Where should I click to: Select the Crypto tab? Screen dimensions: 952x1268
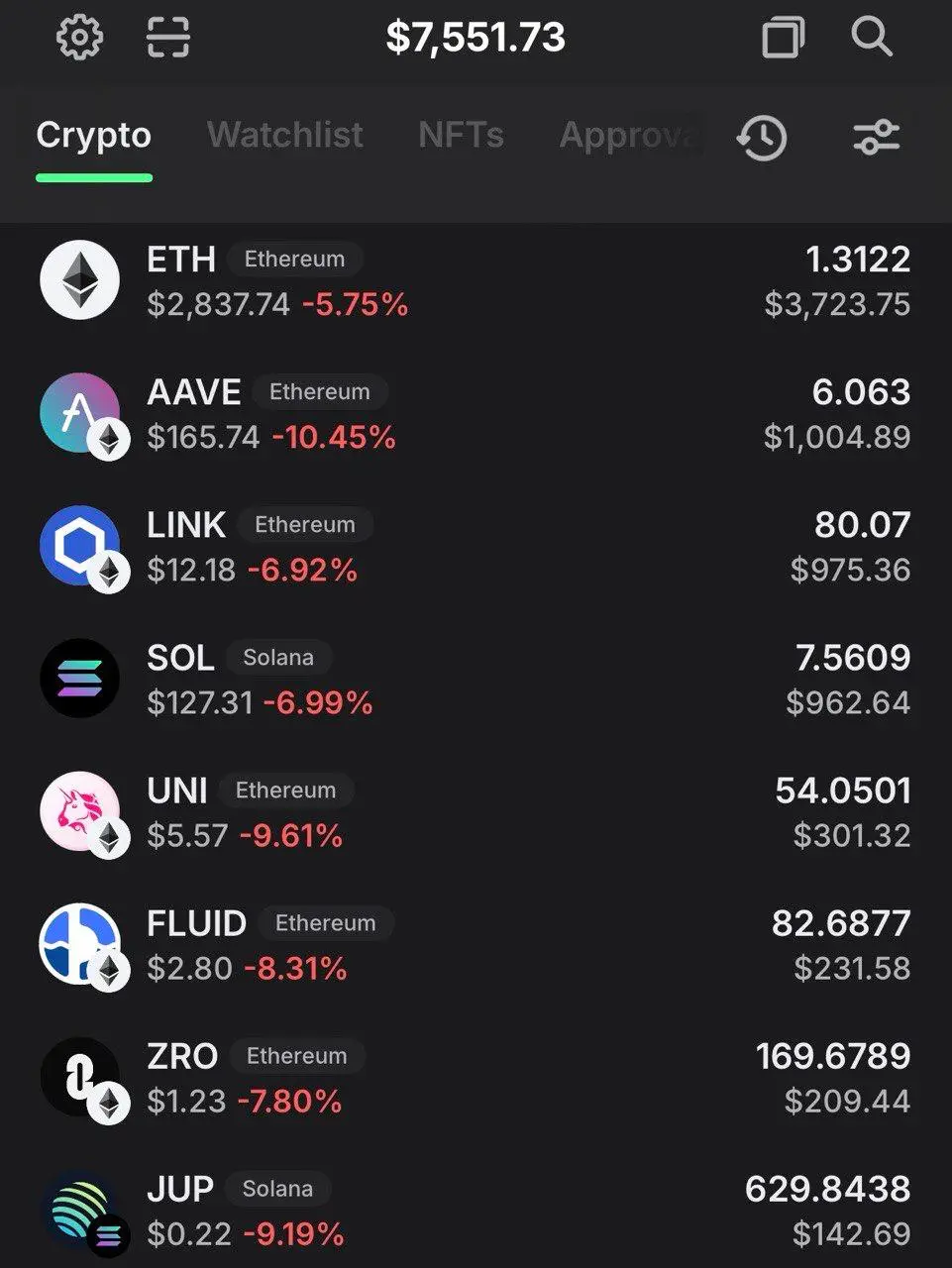pyautogui.click(x=94, y=135)
